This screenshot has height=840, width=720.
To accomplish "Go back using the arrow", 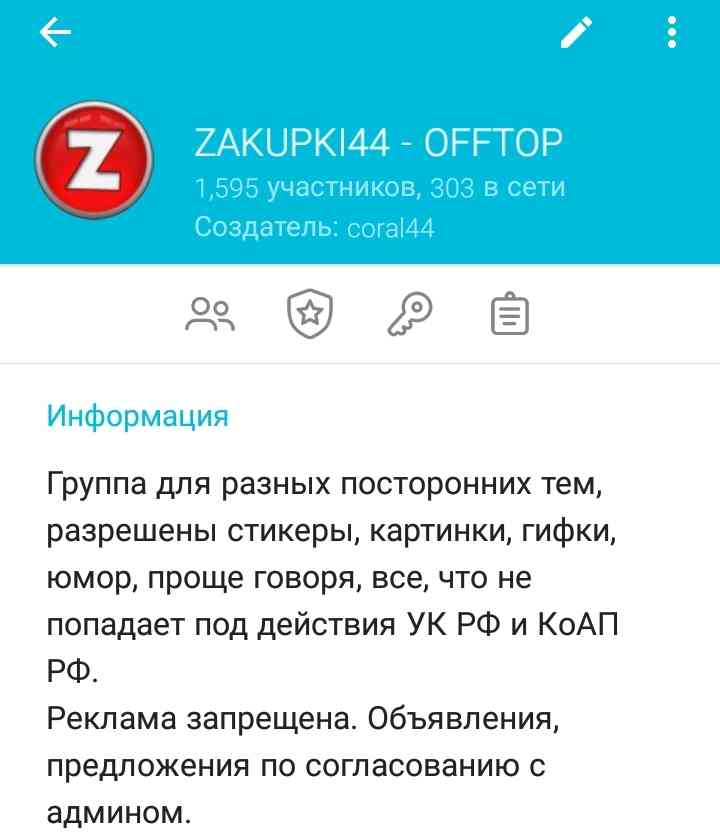I will click(55, 34).
